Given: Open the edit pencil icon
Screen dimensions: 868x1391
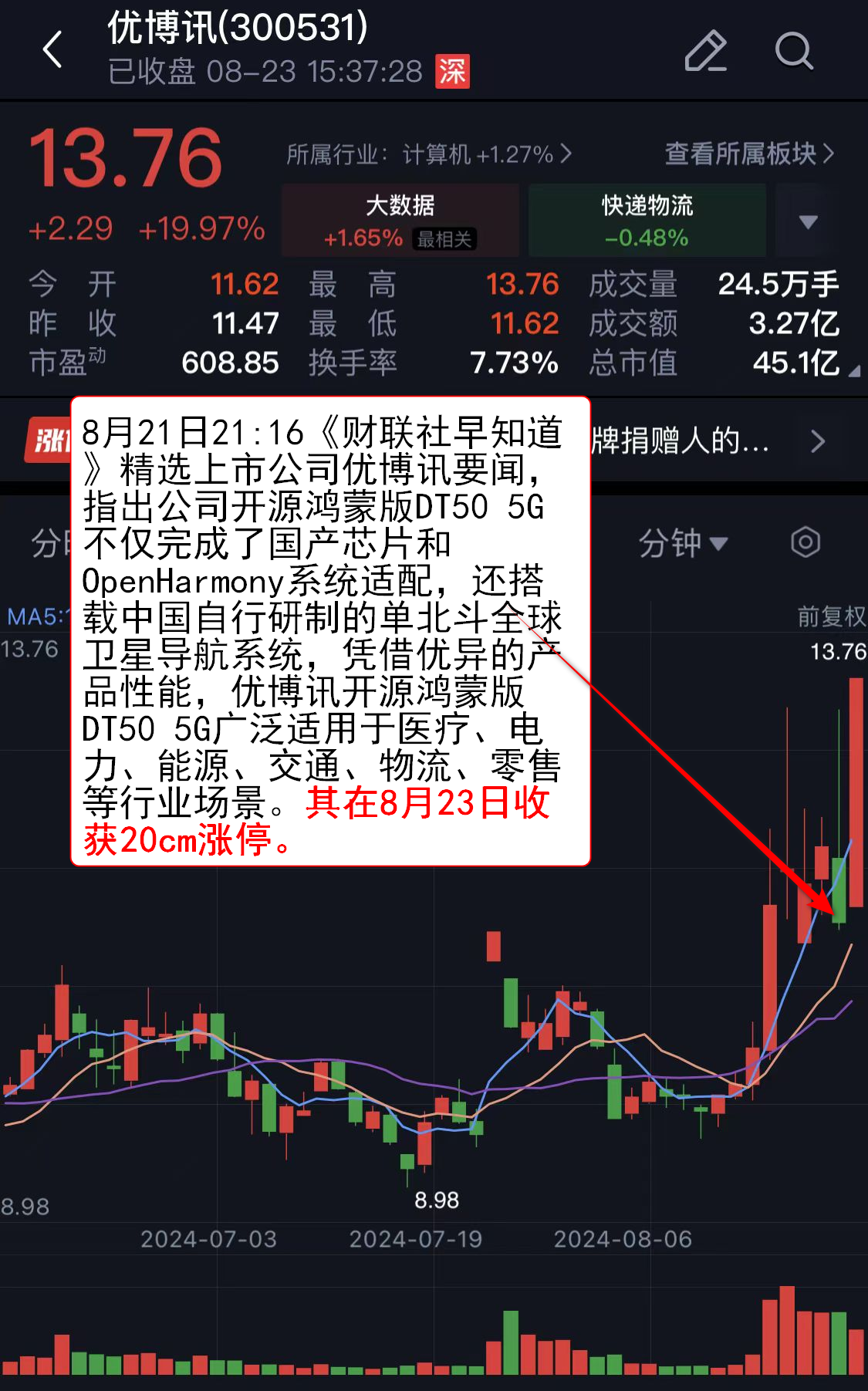Looking at the screenshot, I should [705, 51].
